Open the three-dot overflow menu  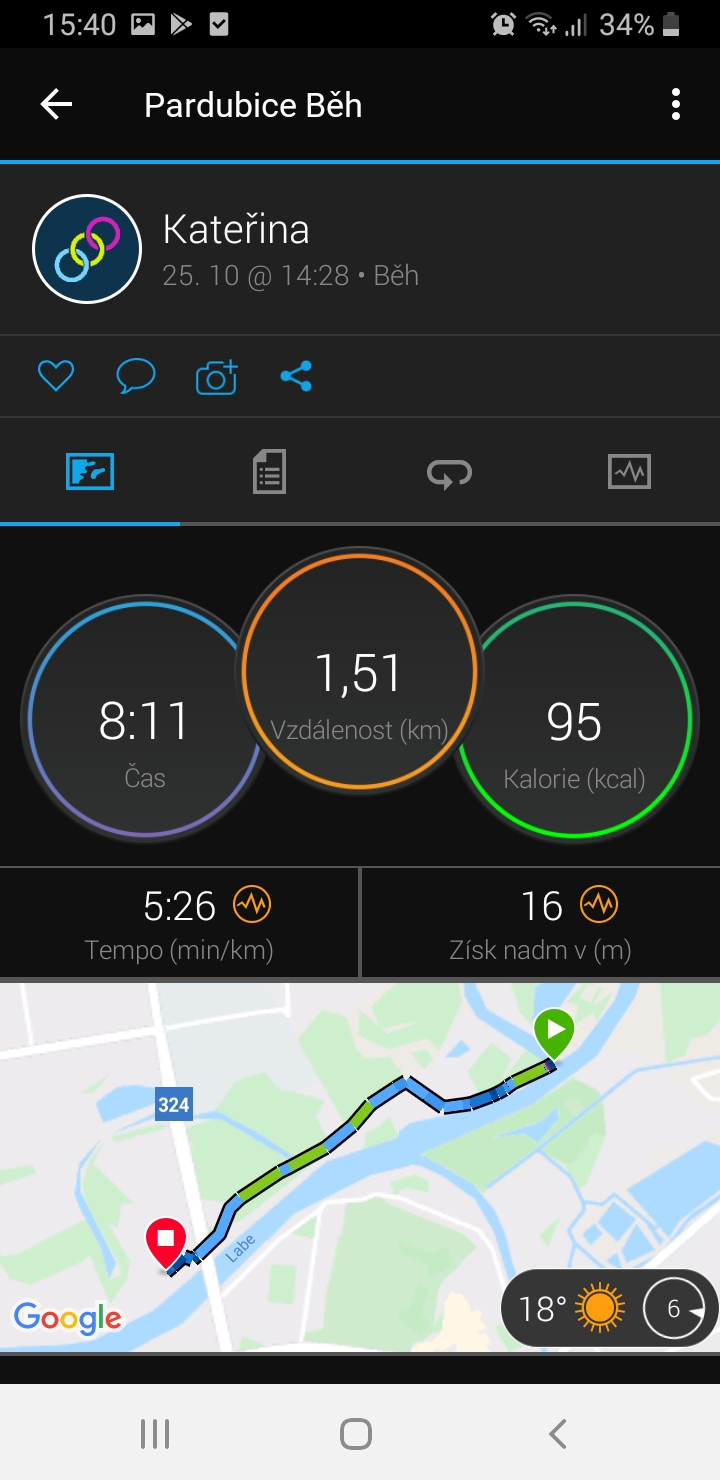tap(676, 104)
